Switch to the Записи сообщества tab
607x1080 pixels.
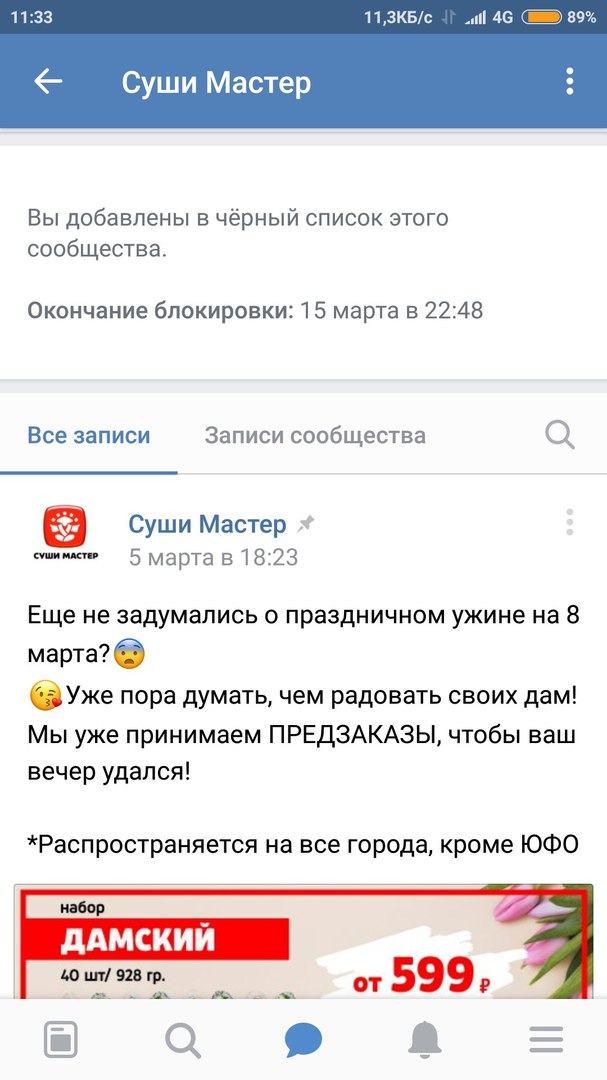315,435
